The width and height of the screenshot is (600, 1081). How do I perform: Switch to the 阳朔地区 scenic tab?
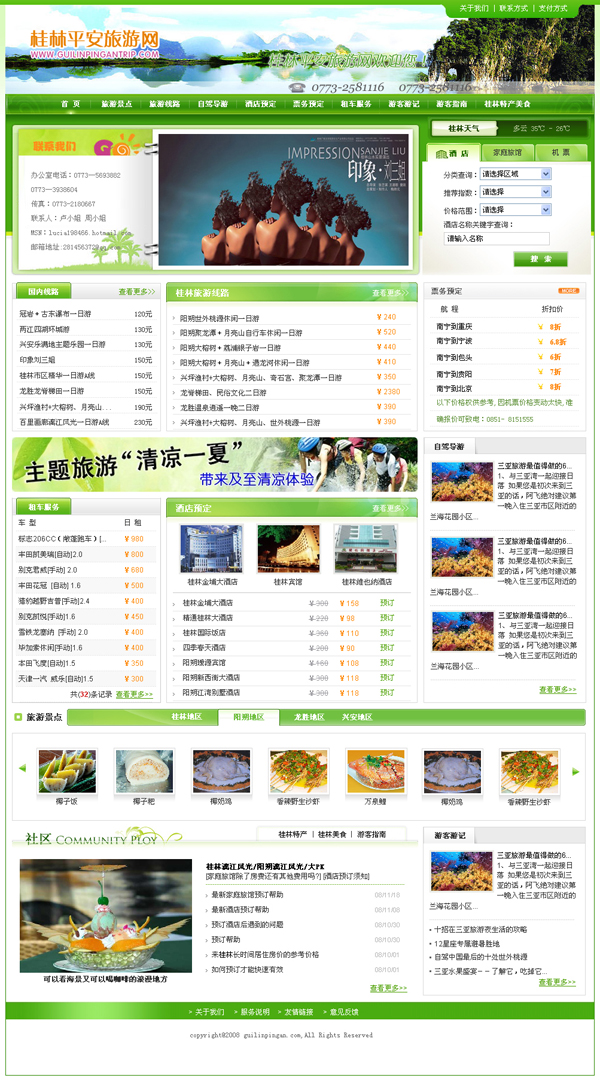(248, 717)
